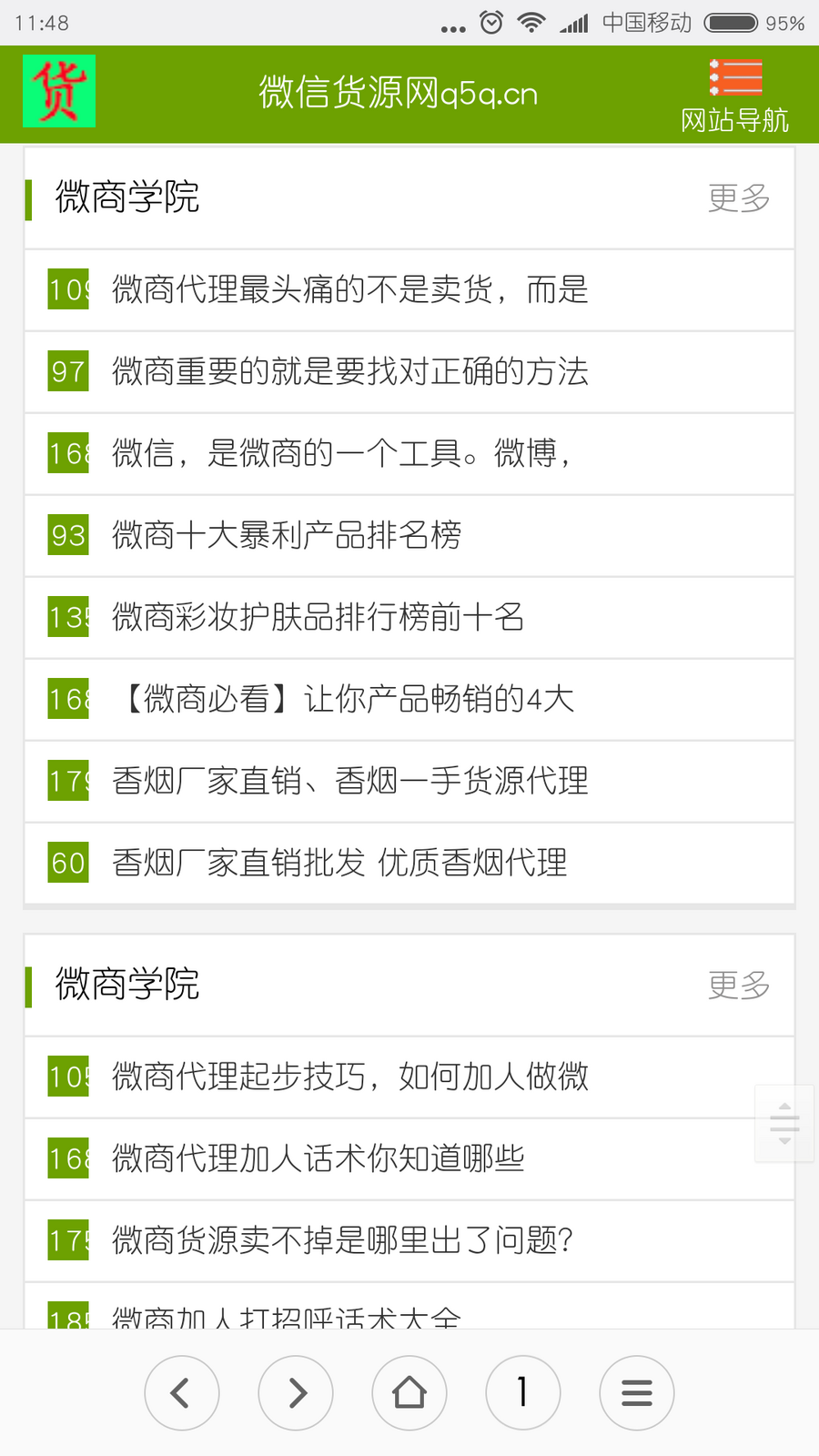Tap the alarm icon in status bar
This screenshot has width=819, height=1456.
(489, 21)
